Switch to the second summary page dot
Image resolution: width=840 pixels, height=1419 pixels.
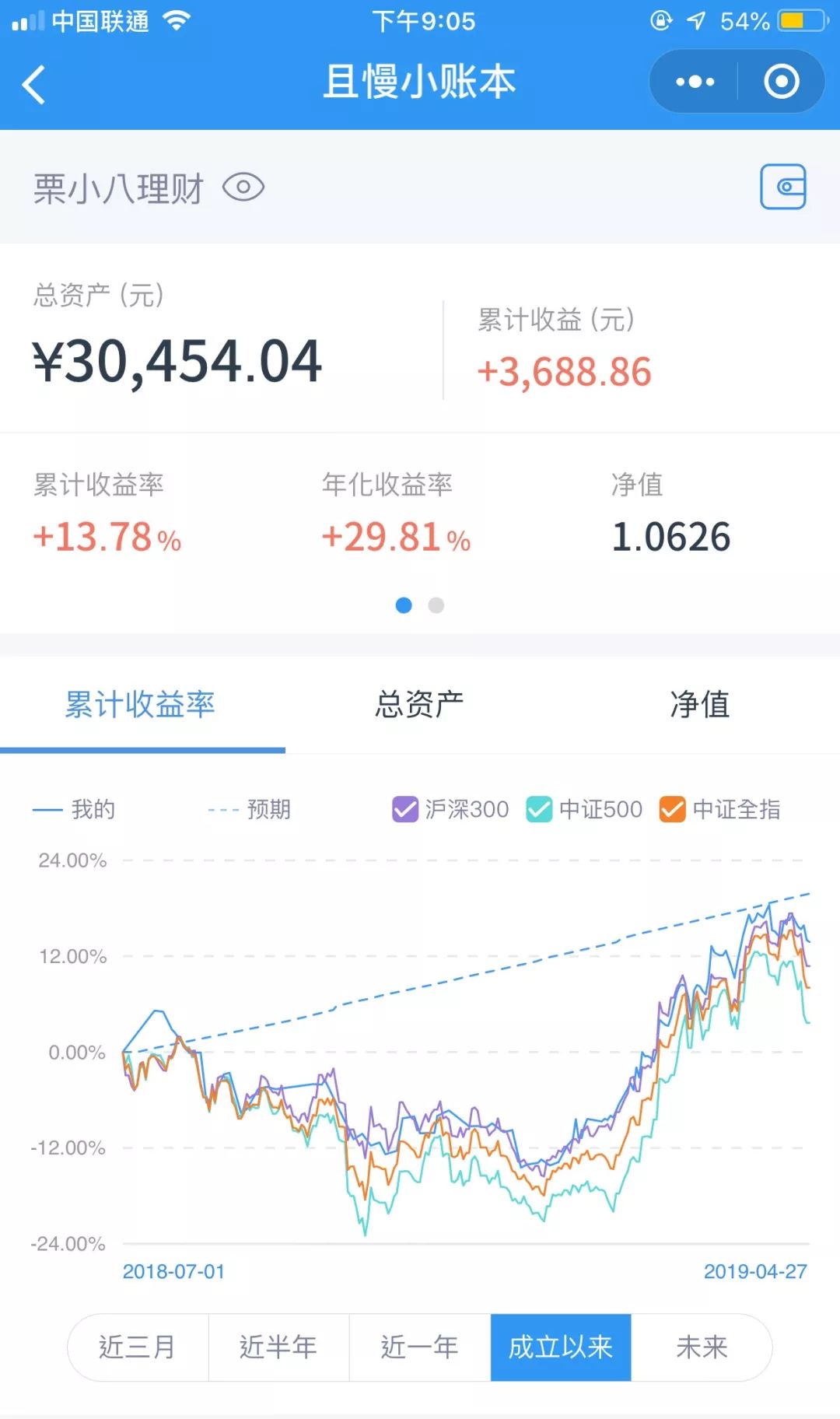pyautogui.click(x=436, y=605)
